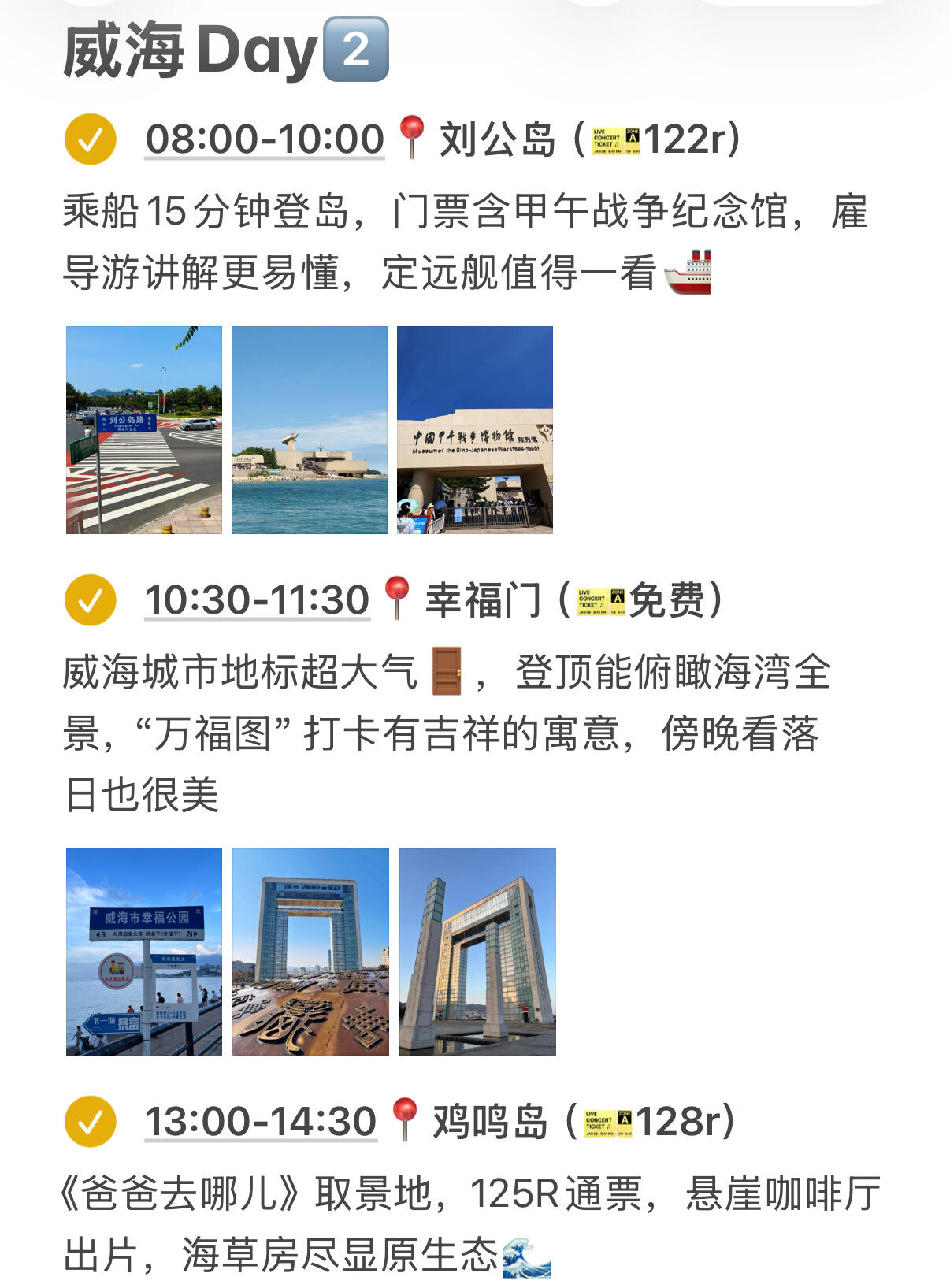950x1288 pixels.
Task: Open the 中国甲午战争博物馆 entrance photo
Action: point(475,430)
